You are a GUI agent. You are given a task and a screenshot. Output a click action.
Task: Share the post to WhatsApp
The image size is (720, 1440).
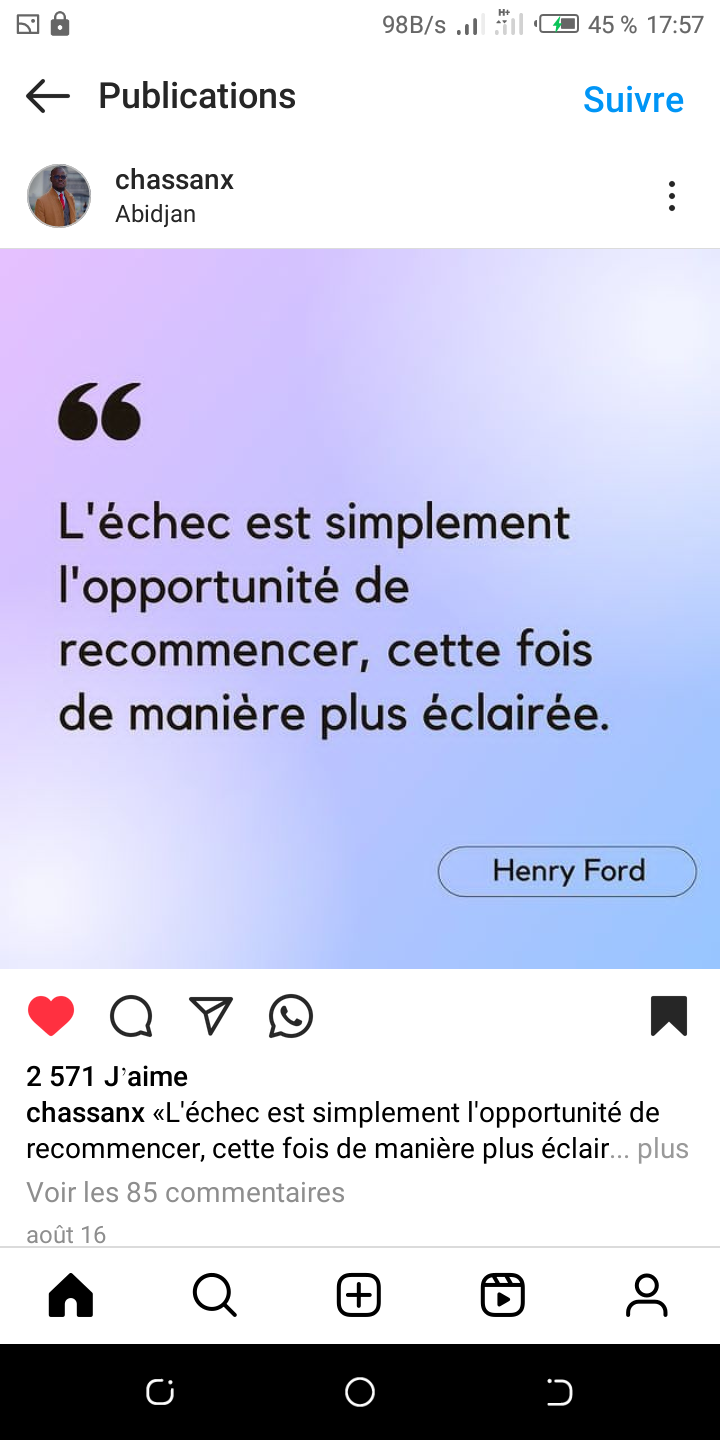(291, 1016)
